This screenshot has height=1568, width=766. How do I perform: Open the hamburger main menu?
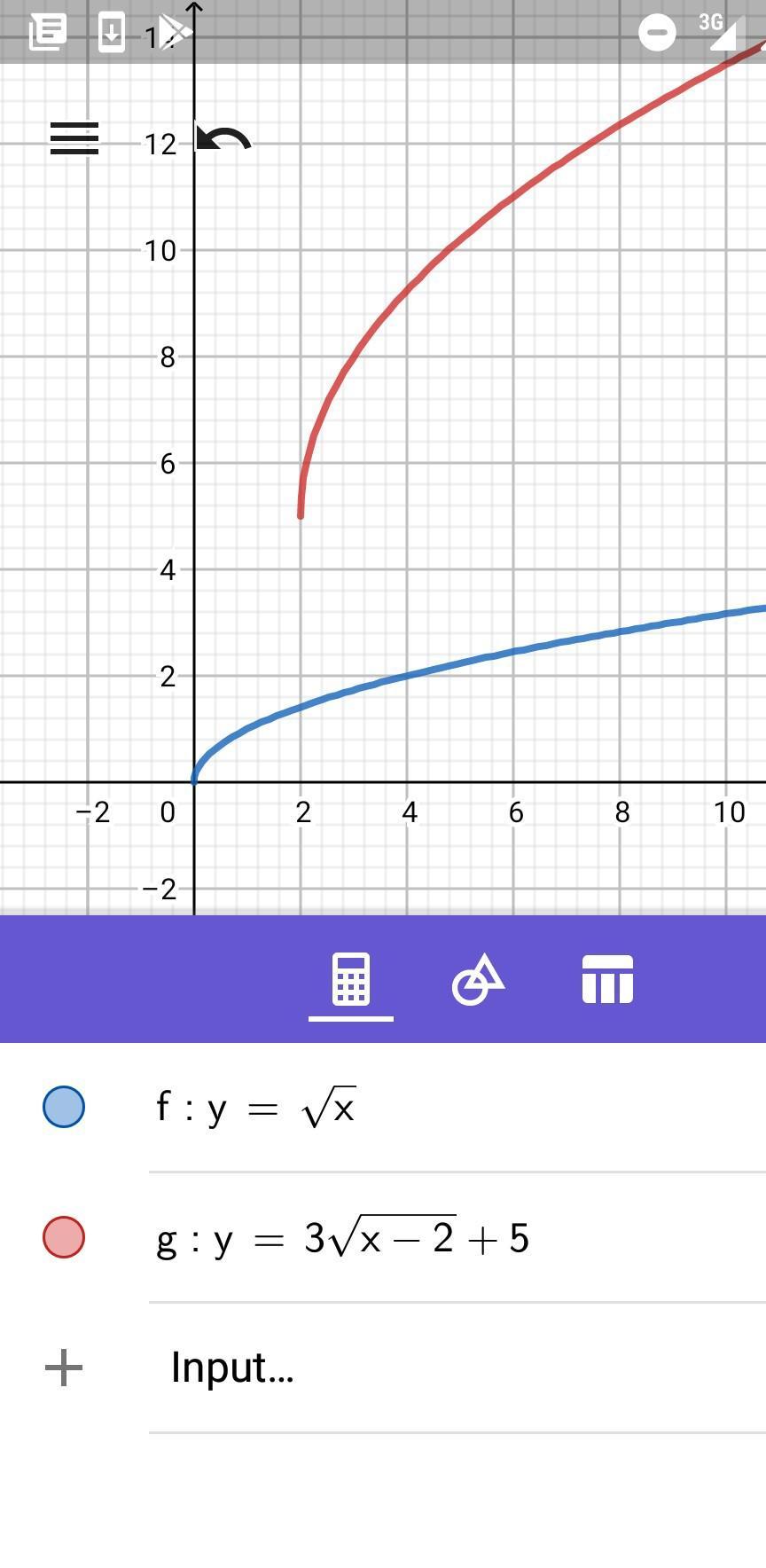(74, 138)
